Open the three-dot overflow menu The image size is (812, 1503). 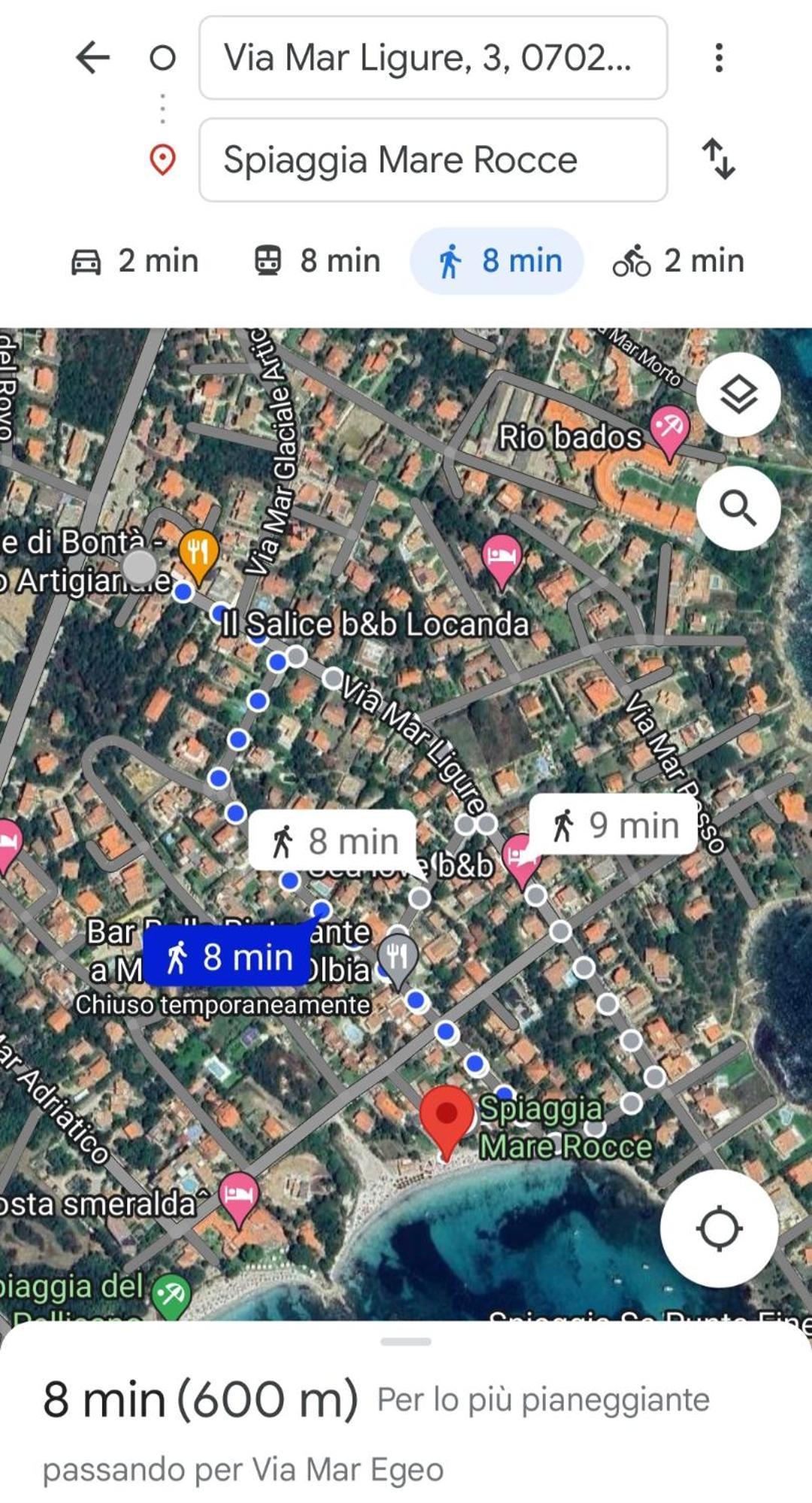[x=719, y=58]
